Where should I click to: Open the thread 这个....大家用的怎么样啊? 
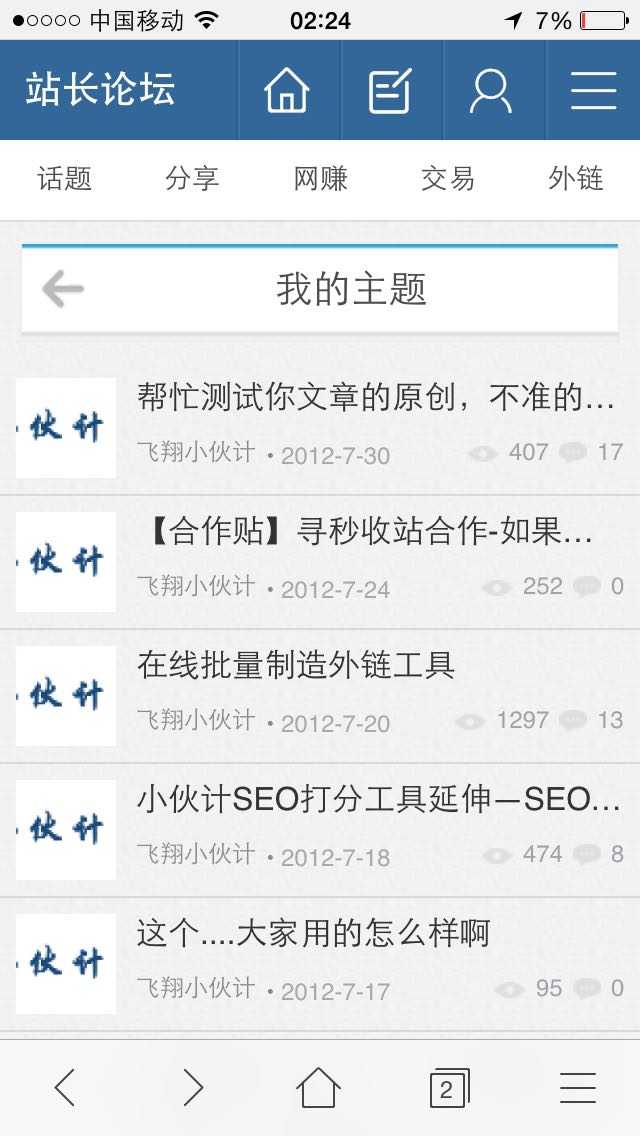pos(313,934)
